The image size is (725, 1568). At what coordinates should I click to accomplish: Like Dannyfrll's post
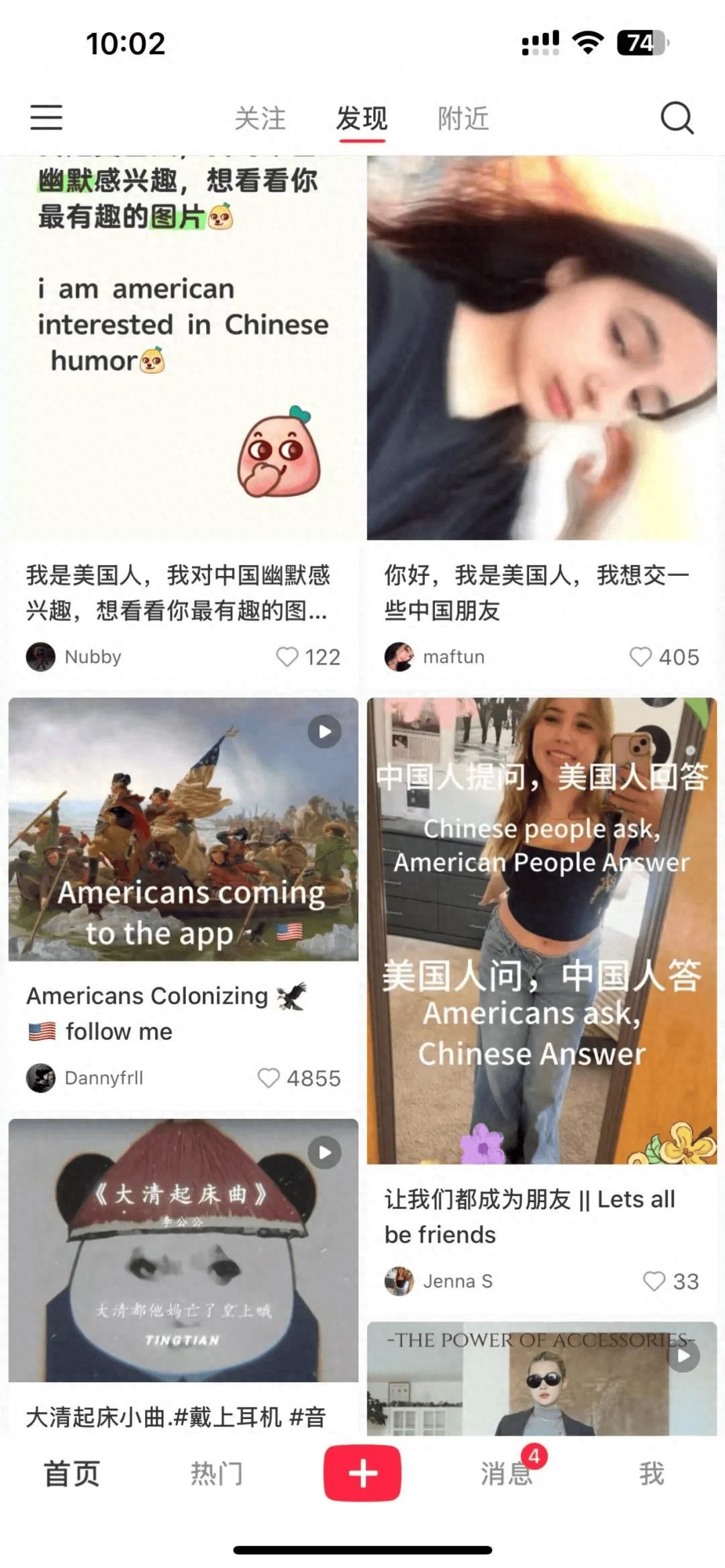pos(269,1078)
